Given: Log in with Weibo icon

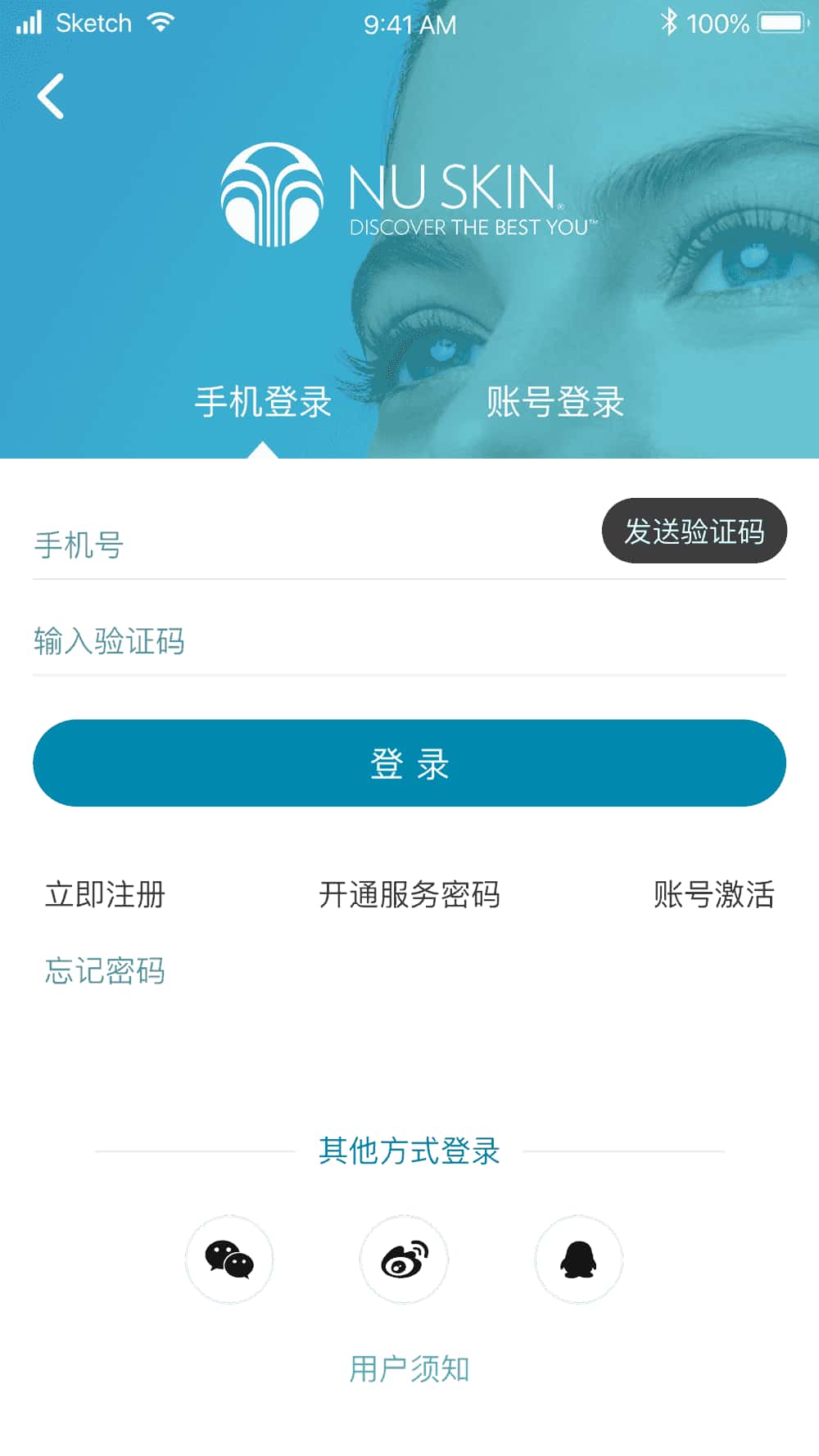Looking at the screenshot, I should click(404, 1259).
